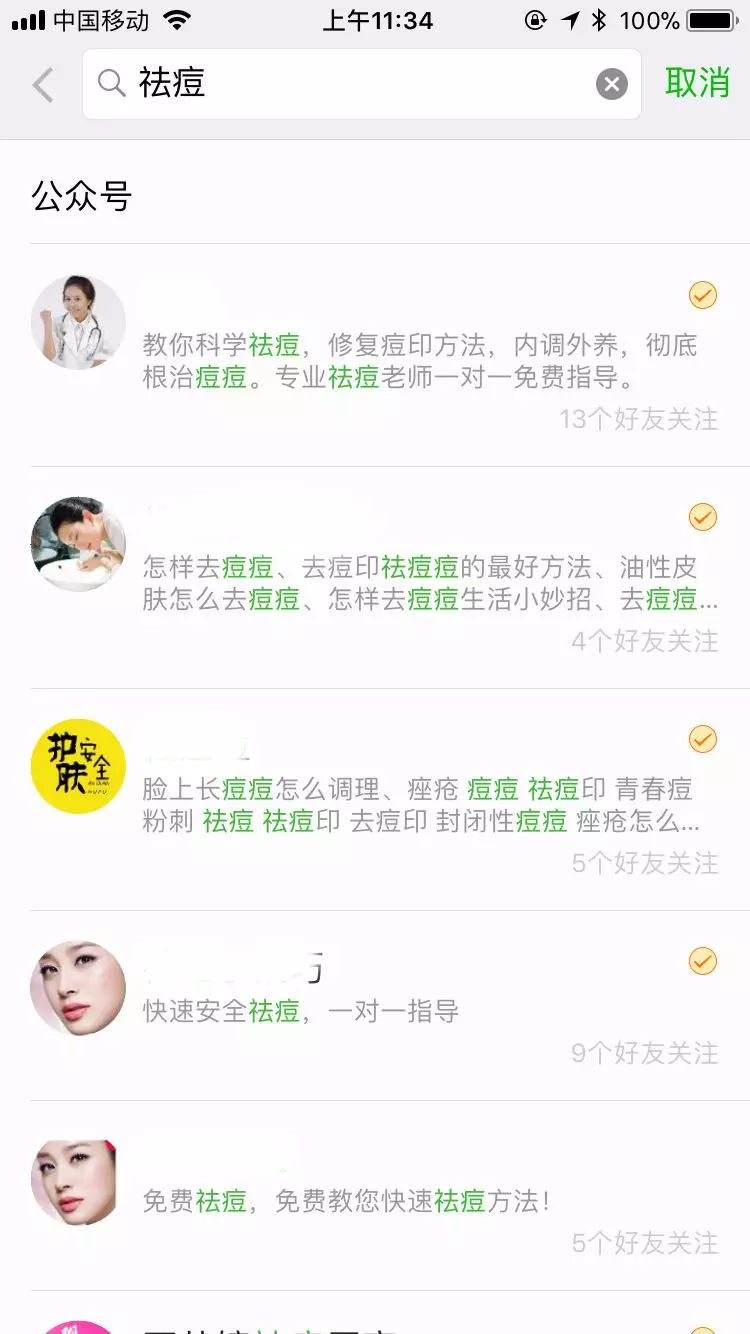Clear the search text with the X
750x1334 pixels.
(x=612, y=84)
